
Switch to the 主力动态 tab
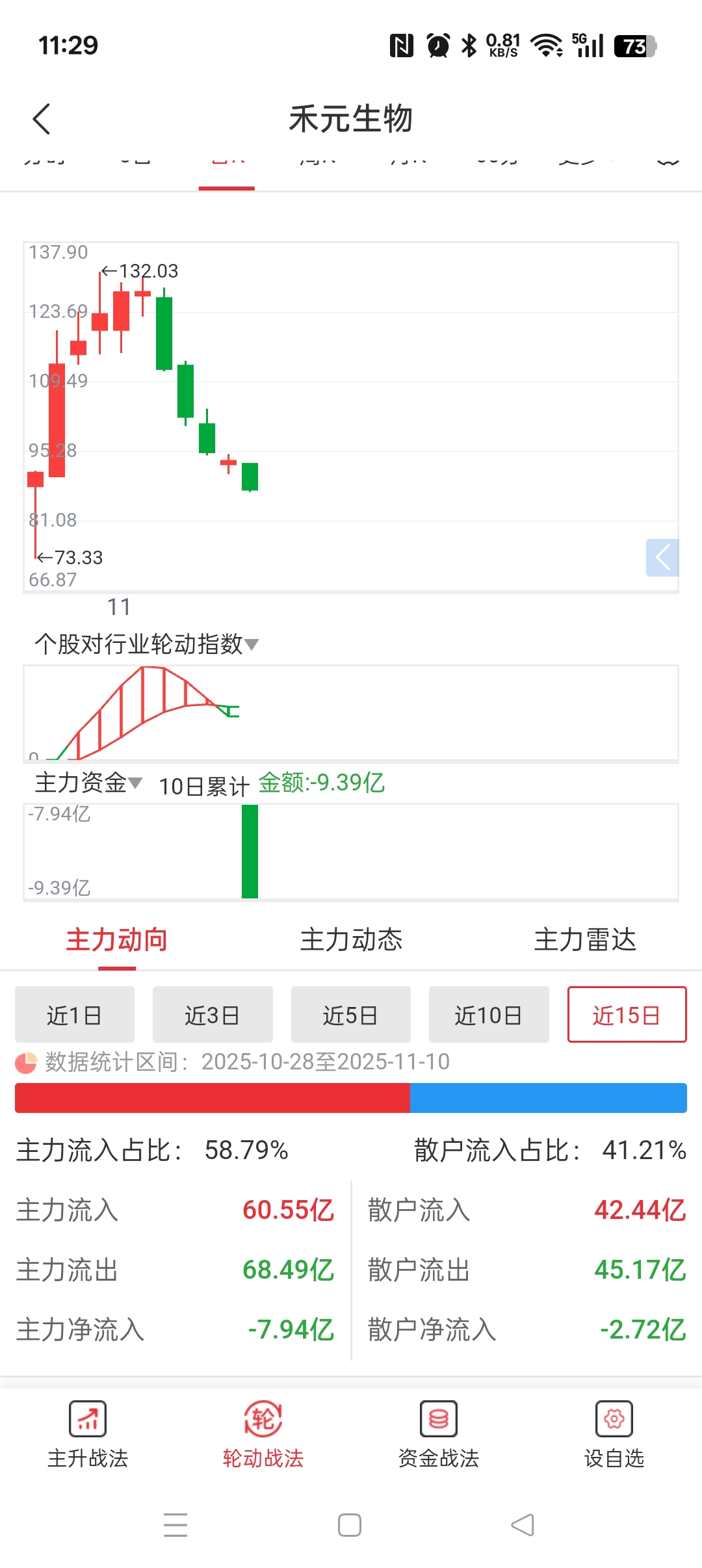pos(351,940)
